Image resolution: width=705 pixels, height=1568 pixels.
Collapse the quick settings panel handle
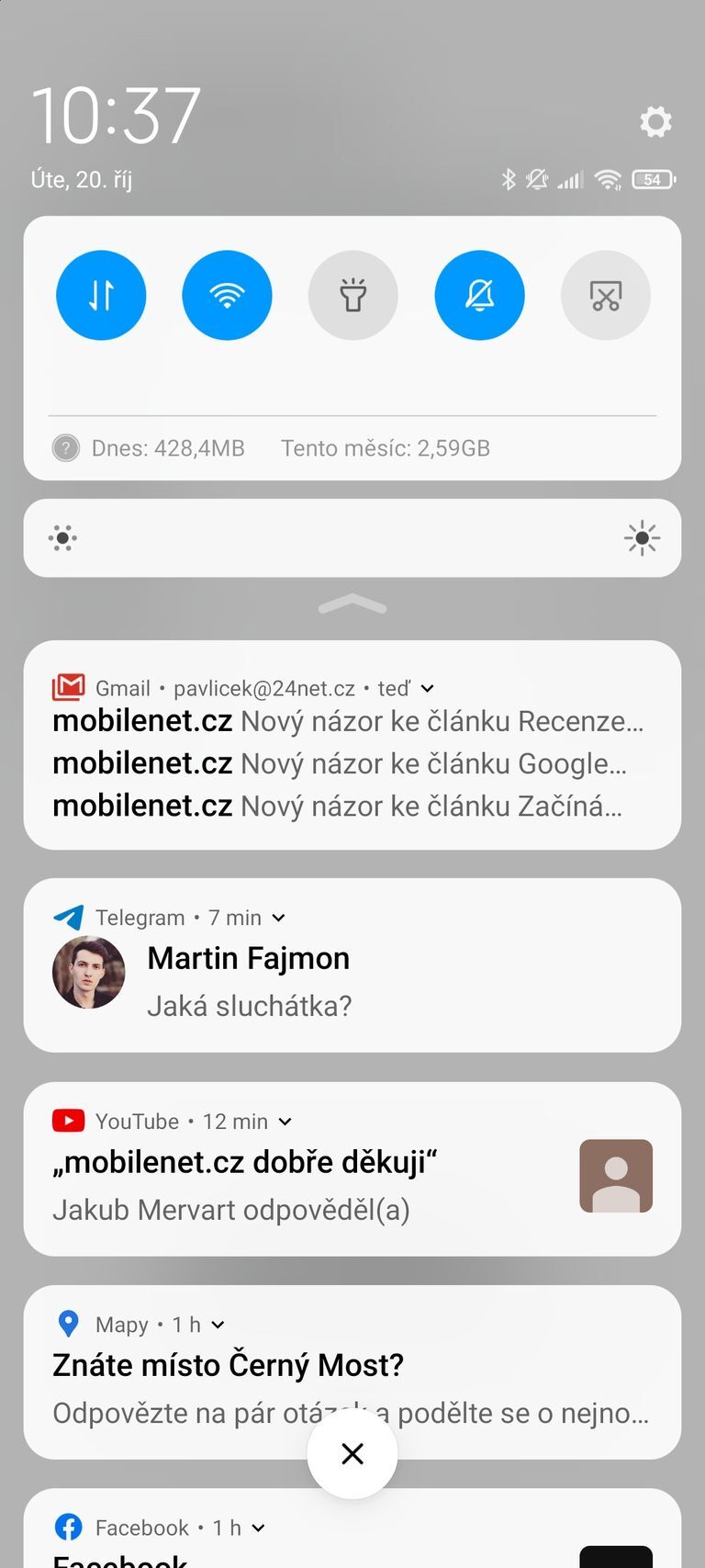pos(352,604)
